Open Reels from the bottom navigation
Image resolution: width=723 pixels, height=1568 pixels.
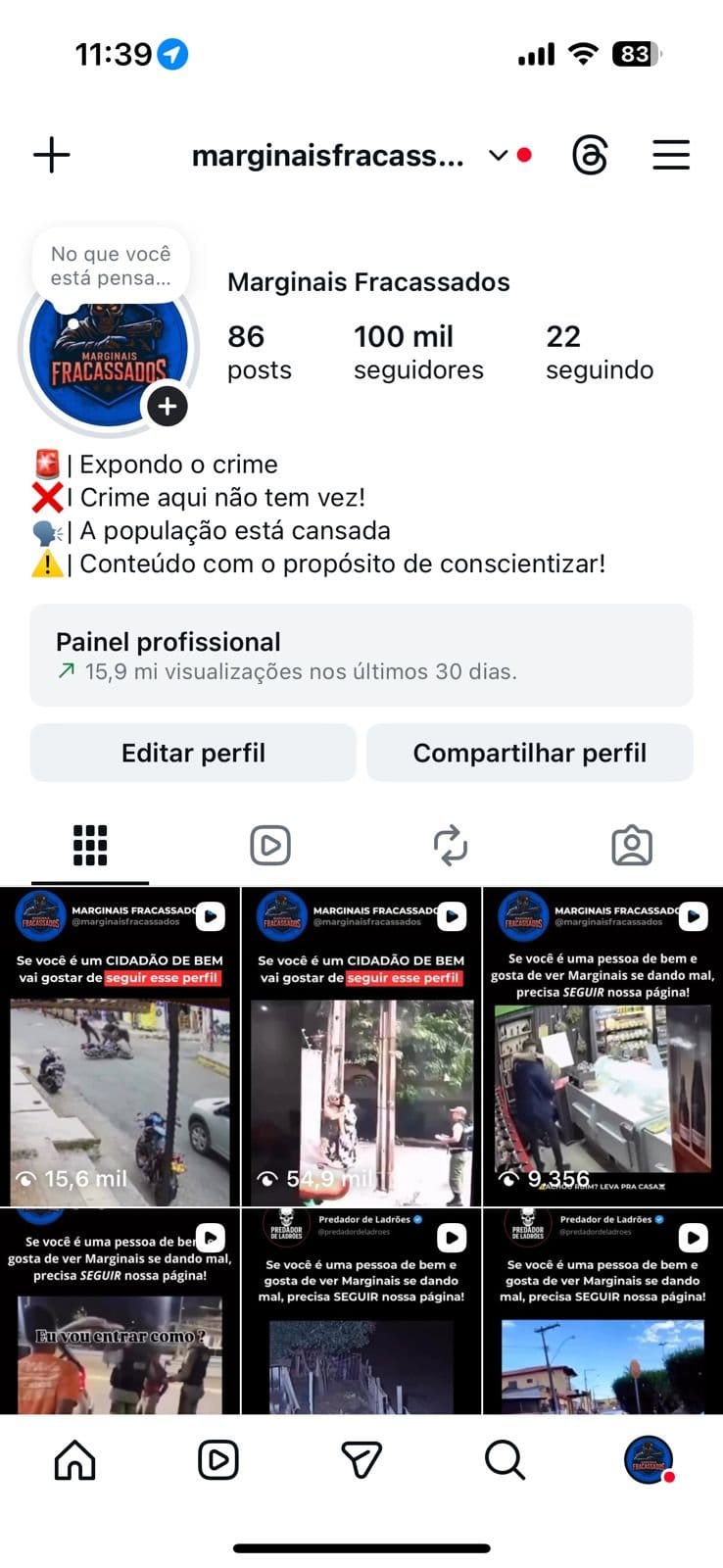coord(217,1458)
